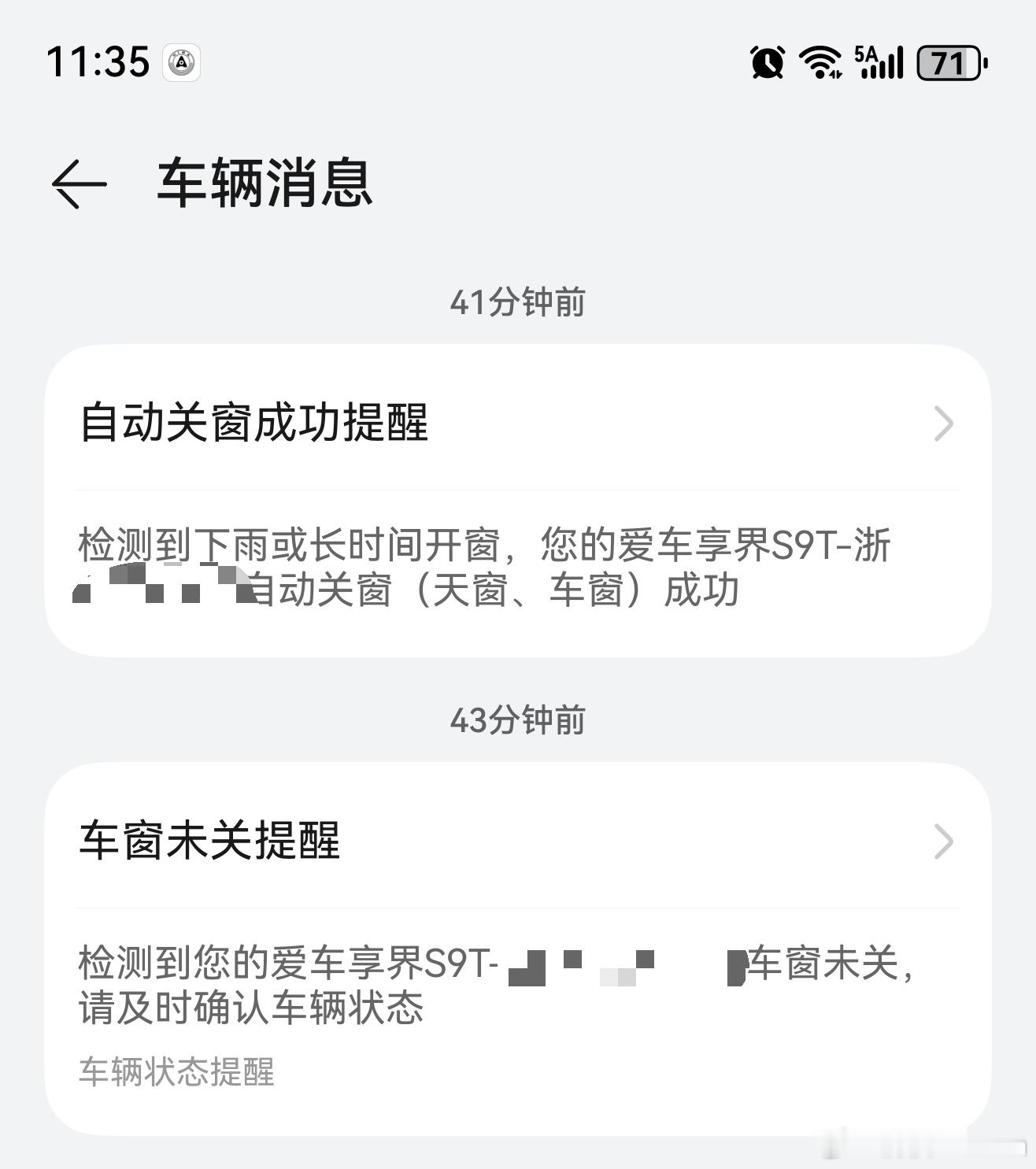The image size is (1036, 1169).
Task: Tap the alarm clock status icon
Action: [766, 61]
